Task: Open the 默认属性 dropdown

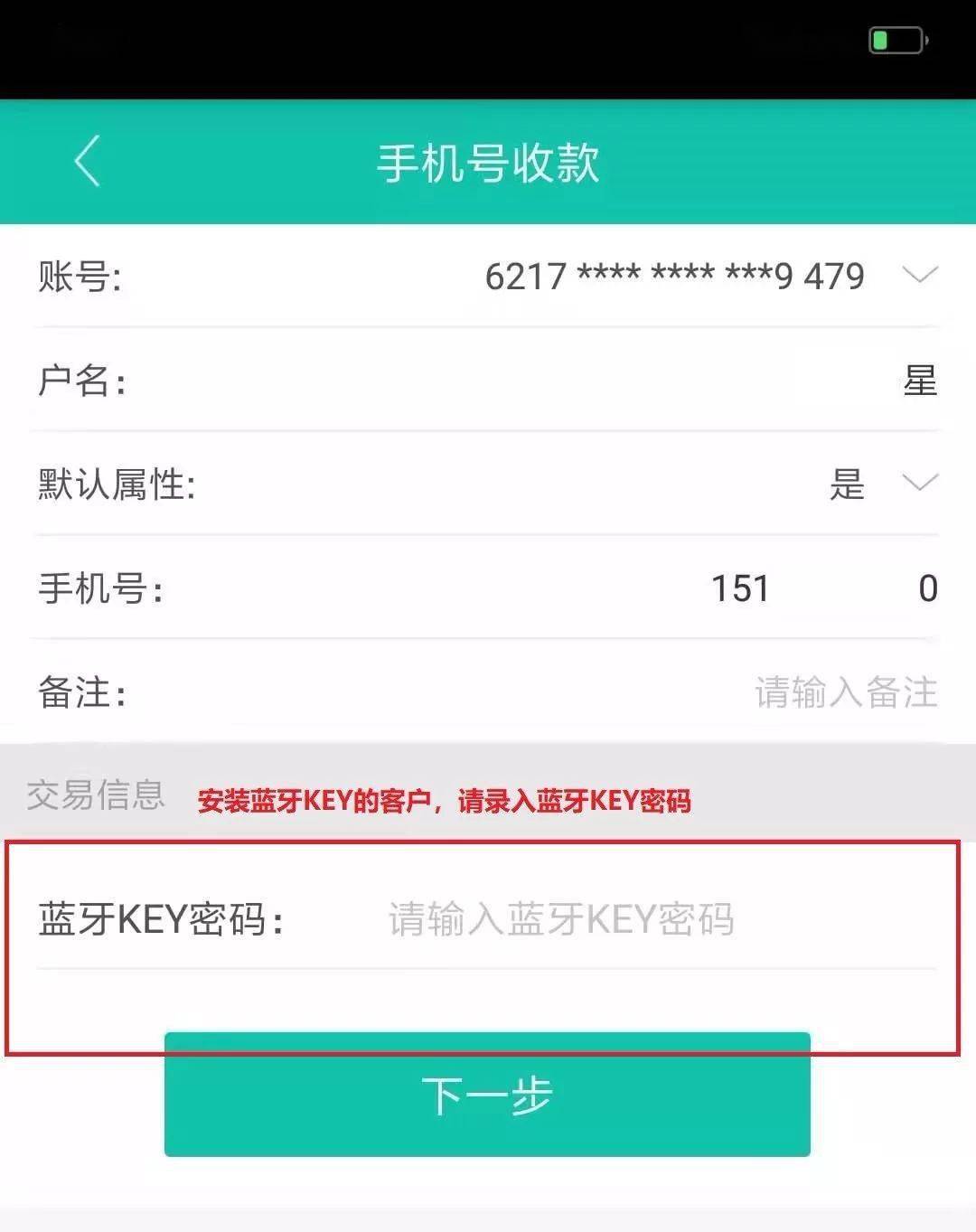Action: (x=919, y=484)
